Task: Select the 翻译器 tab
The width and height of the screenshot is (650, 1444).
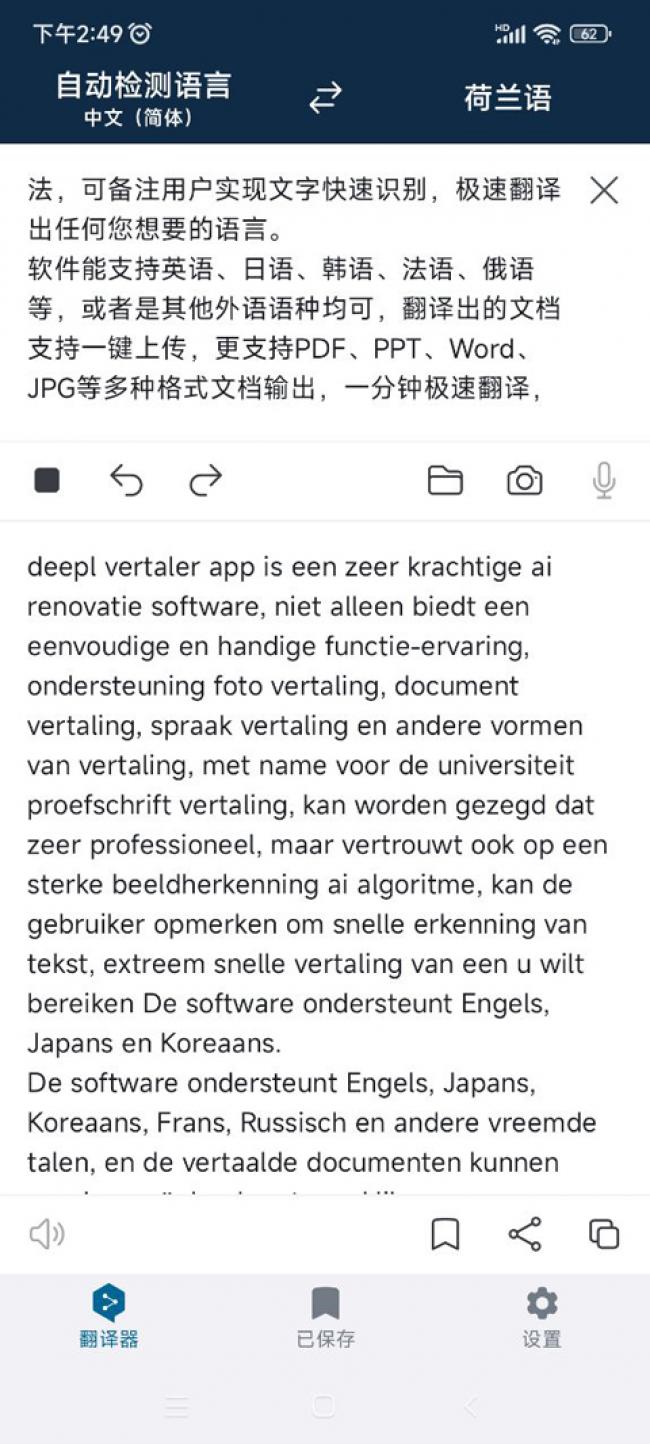Action: pyautogui.click(x=109, y=1318)
